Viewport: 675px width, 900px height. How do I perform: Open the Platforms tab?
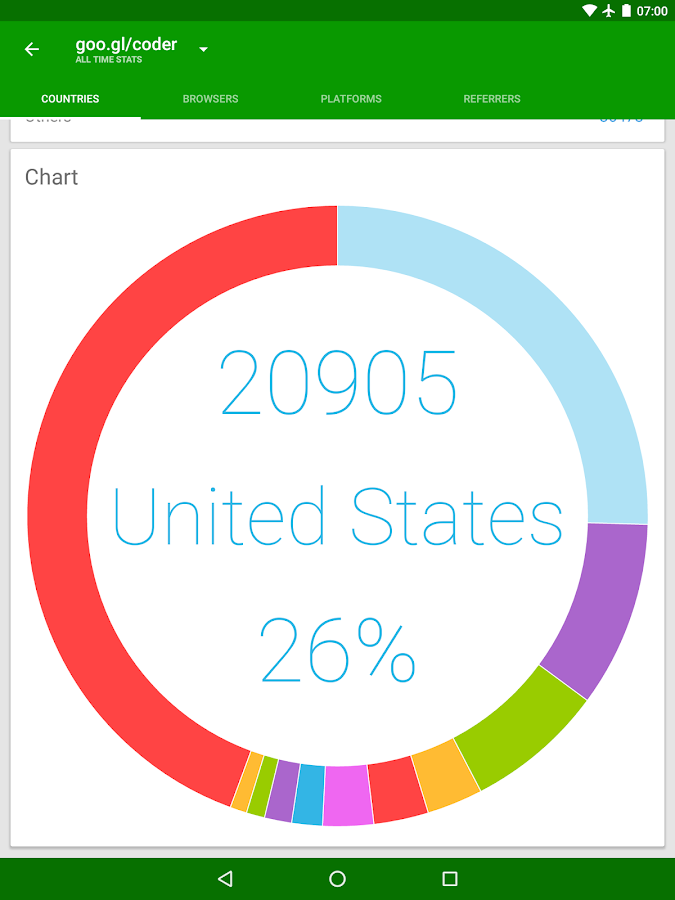[351, 99]
